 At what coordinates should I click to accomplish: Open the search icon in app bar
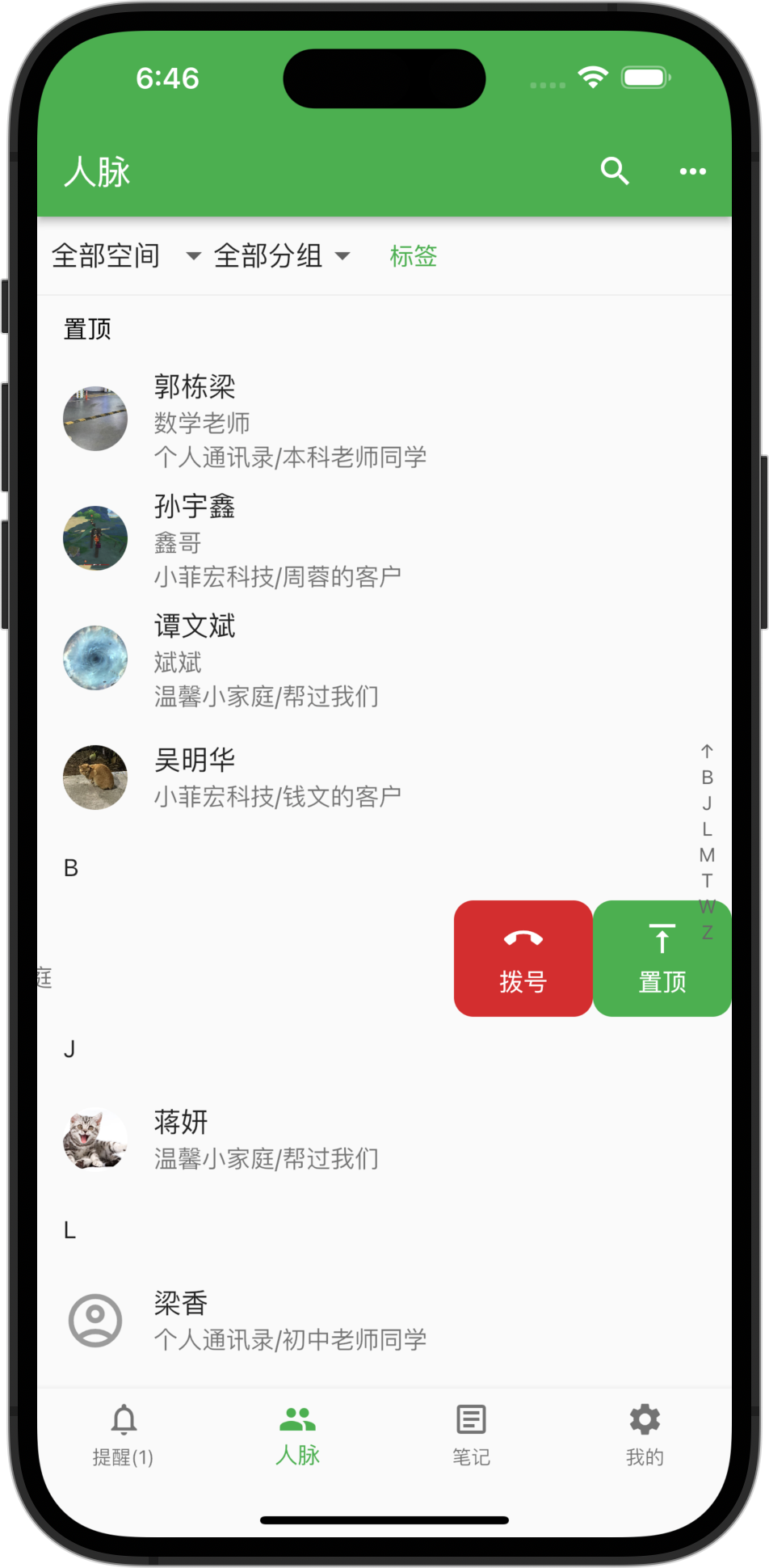[614, 171]
